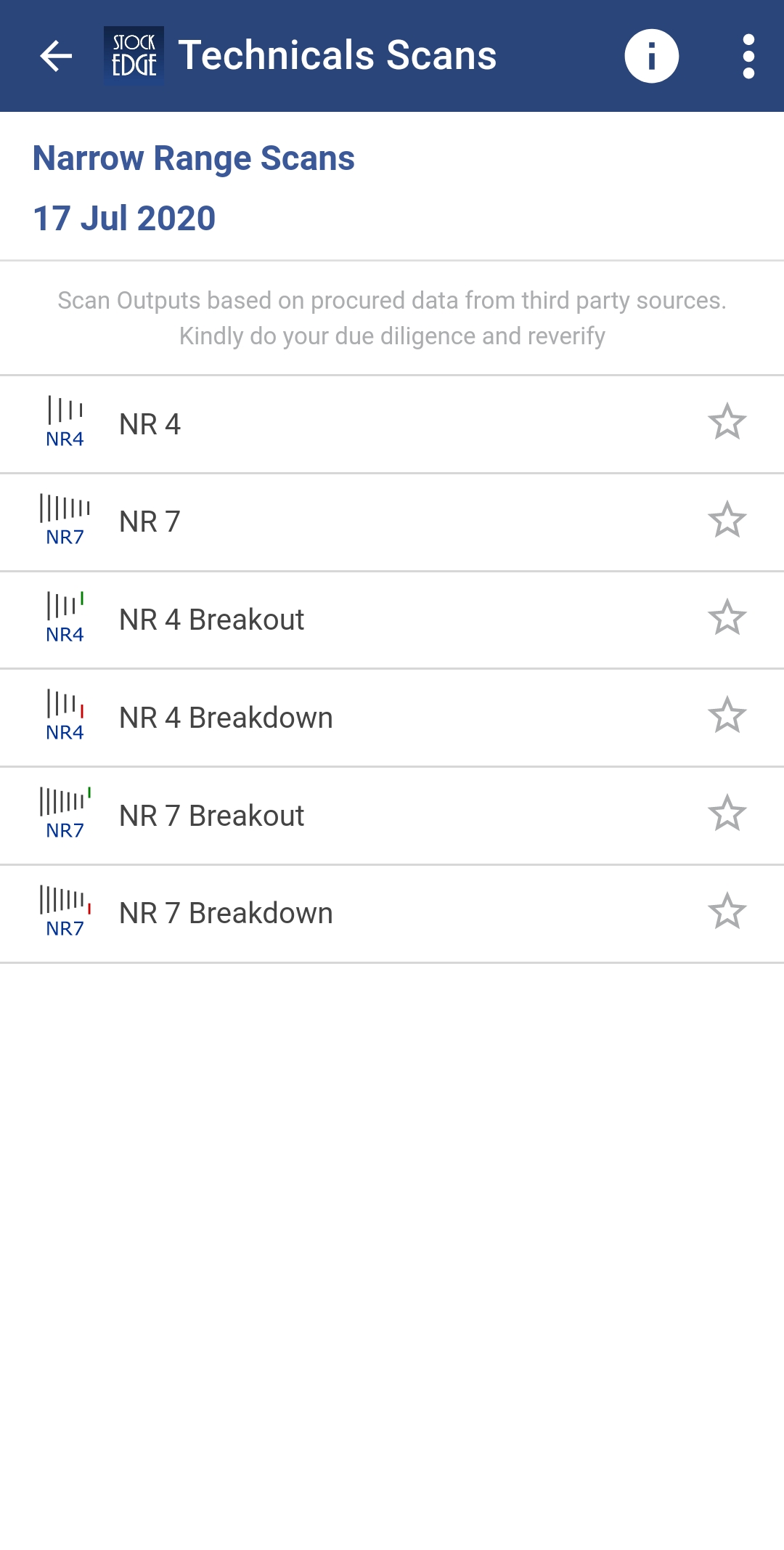Add NR 7 Breakout to favorites

tap(727, 813)
